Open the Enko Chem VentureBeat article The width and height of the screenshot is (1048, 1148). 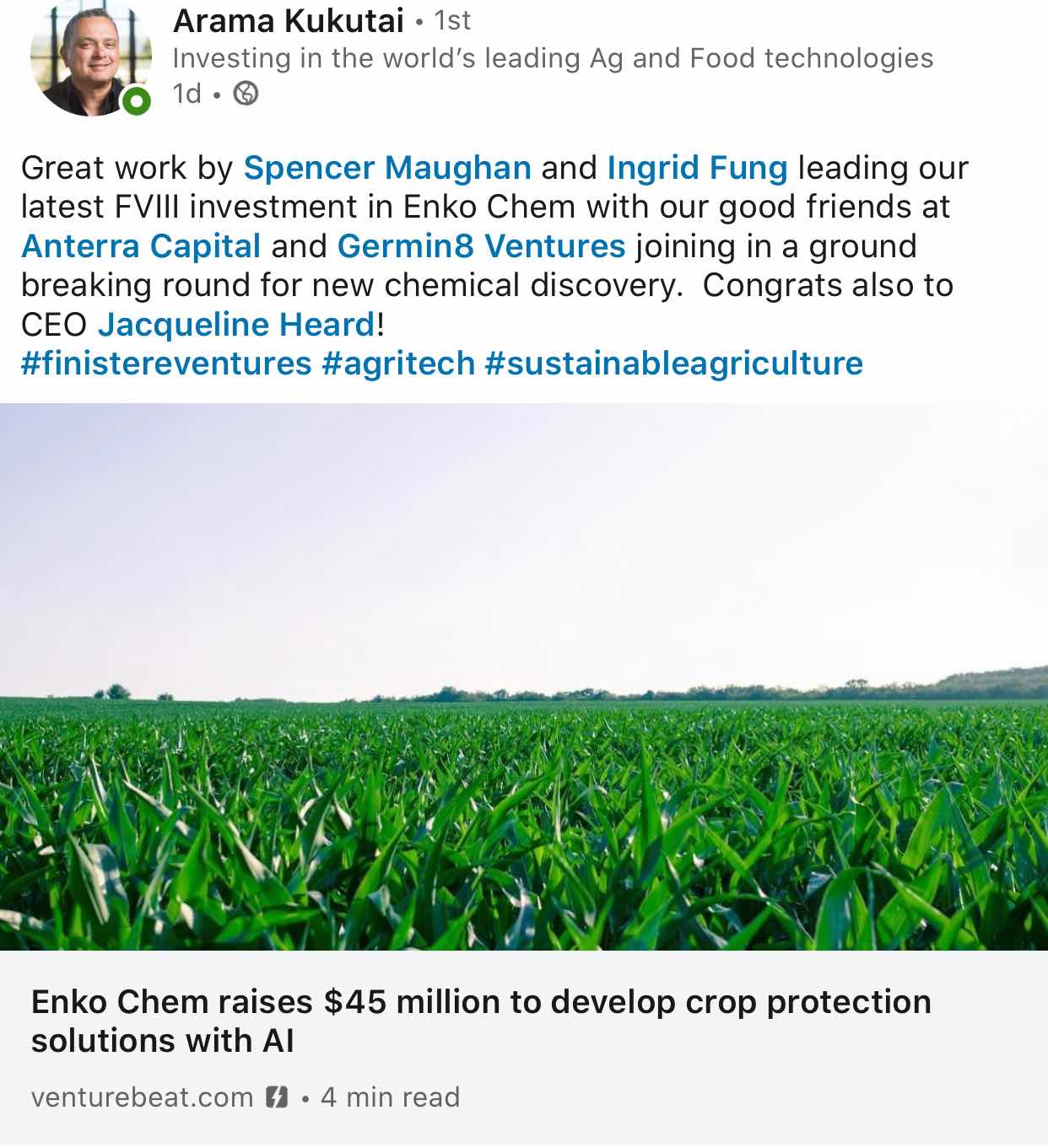click(x=481, y=1021)
